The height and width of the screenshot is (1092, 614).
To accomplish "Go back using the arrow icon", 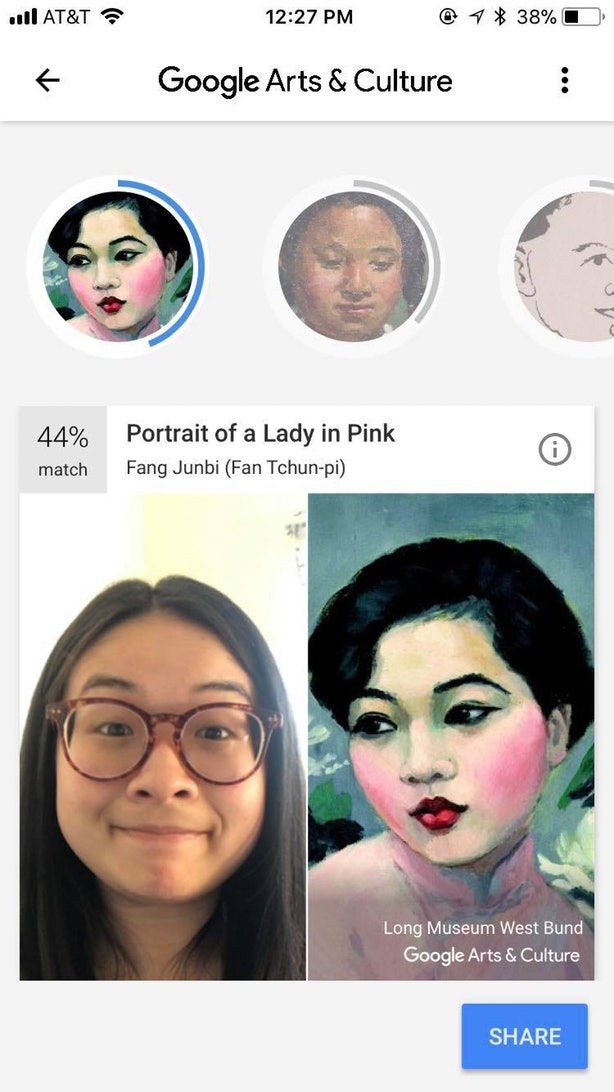I will 47,81.
